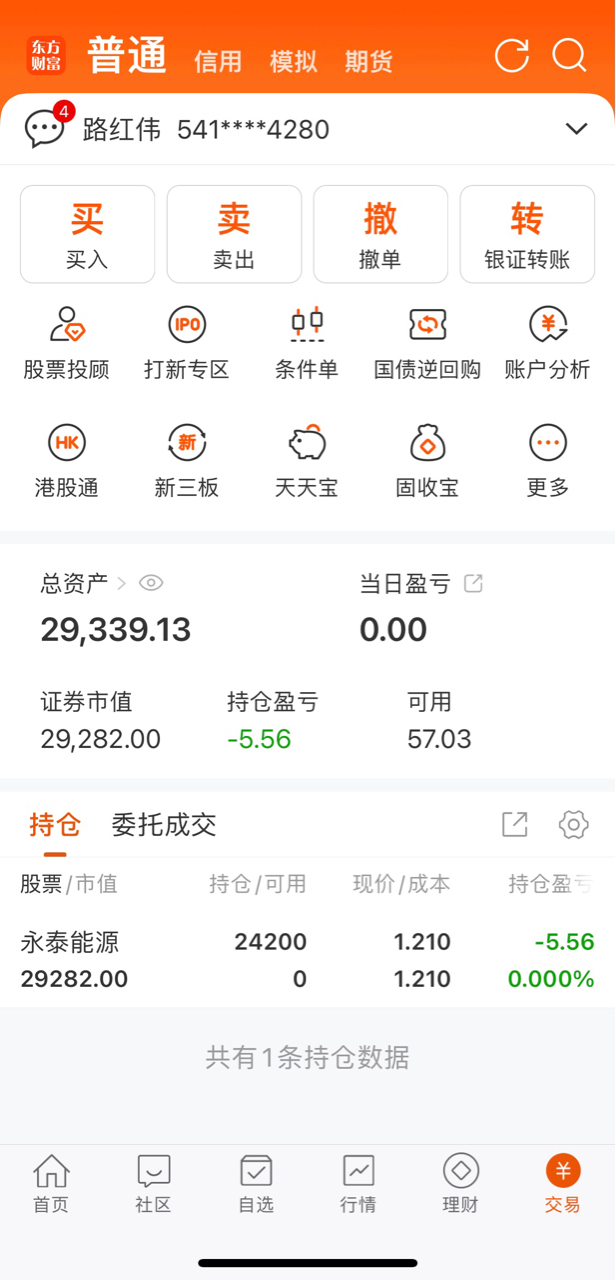Open 银证转账 bank transfer
This screenshot has width=616, height=1280.
pos(527,234)
